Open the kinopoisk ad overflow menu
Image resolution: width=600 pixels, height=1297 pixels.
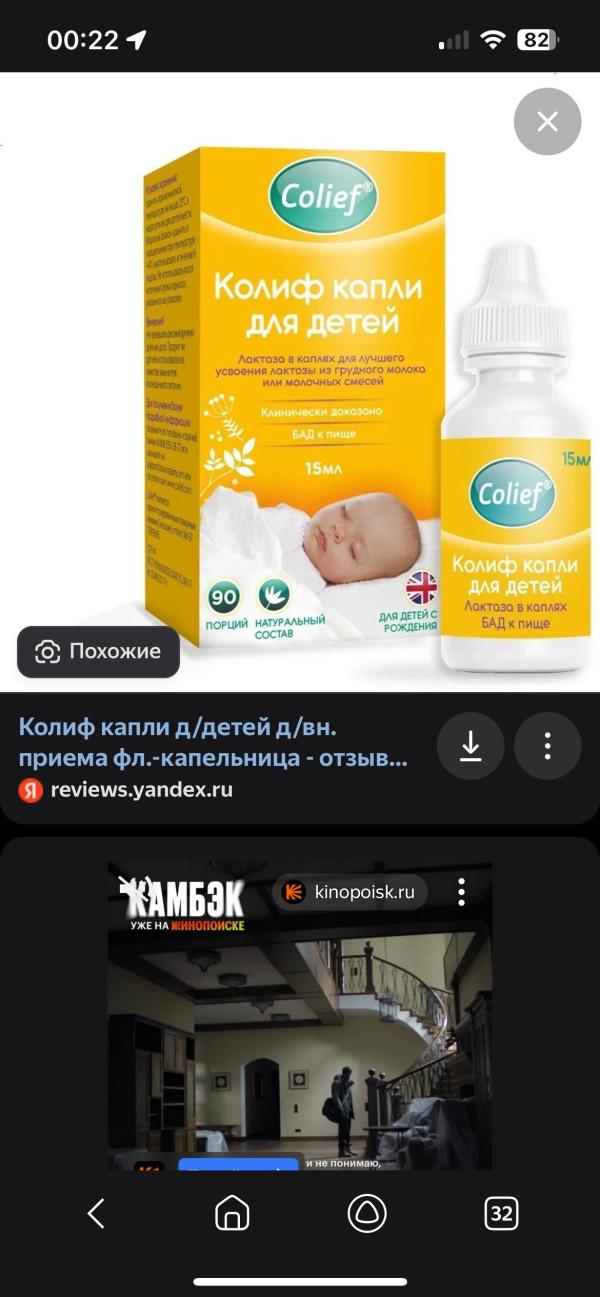[x=461, y=892]
